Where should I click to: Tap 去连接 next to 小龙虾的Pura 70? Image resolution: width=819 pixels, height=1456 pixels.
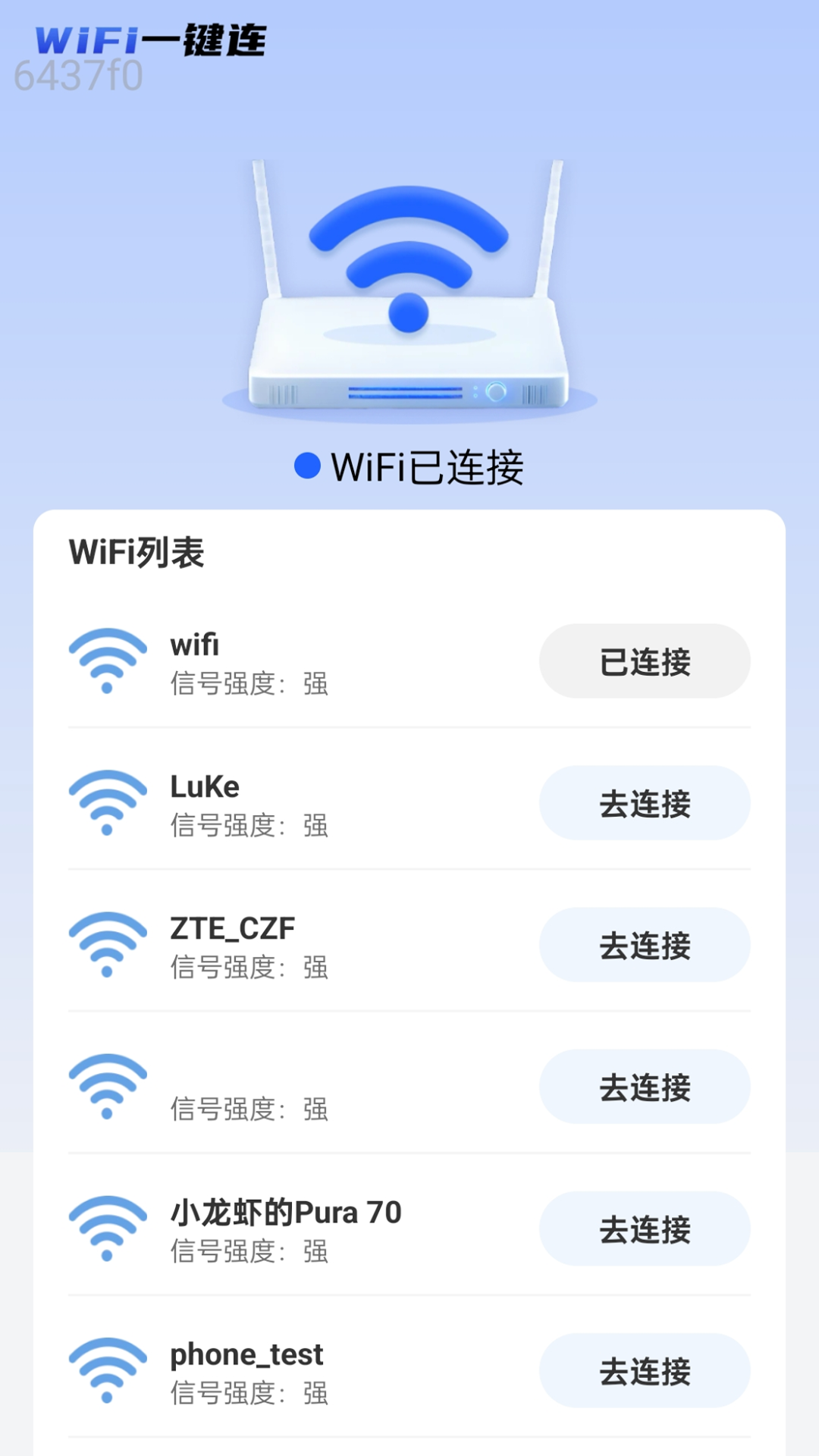click(x=644, y=1228)
